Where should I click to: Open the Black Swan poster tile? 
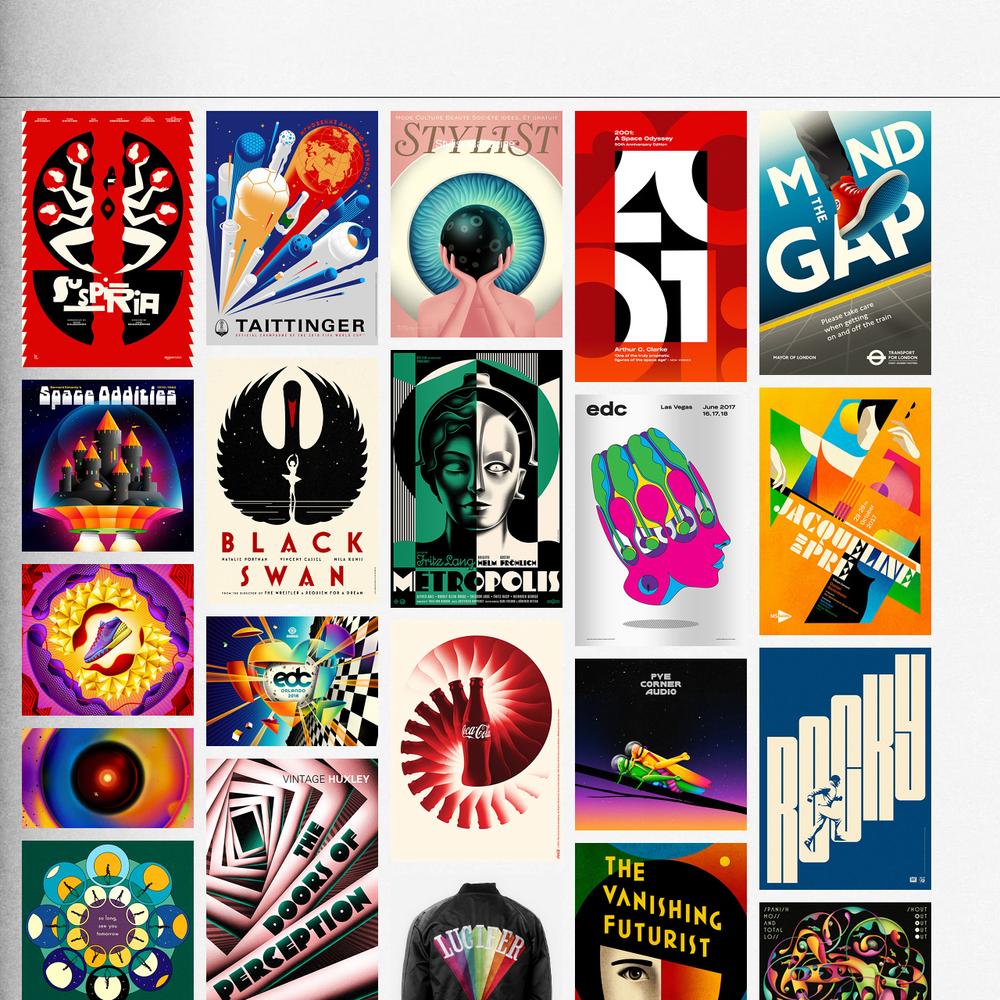tap(292, 481)
